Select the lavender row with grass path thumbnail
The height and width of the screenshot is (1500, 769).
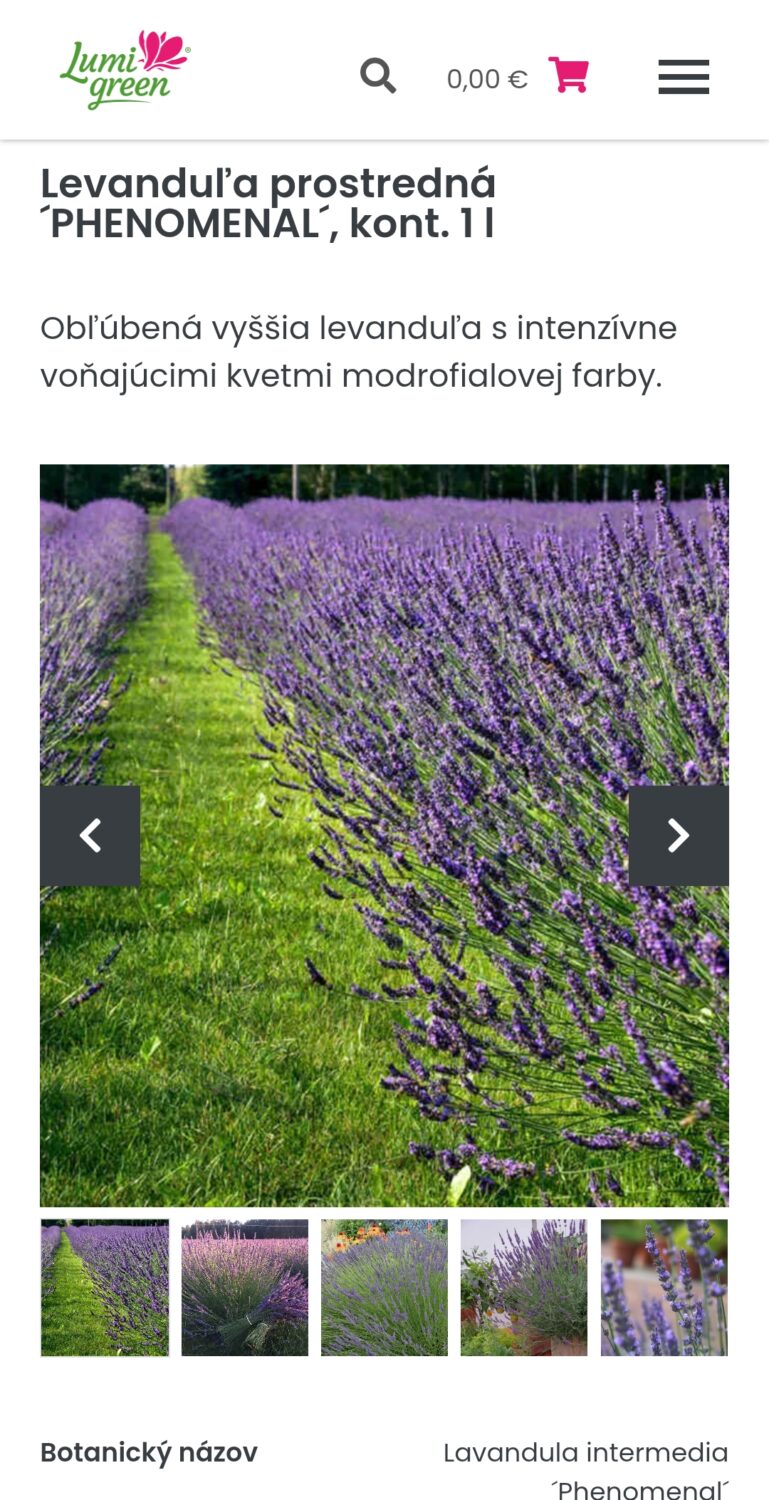(x=105, y=1288)
